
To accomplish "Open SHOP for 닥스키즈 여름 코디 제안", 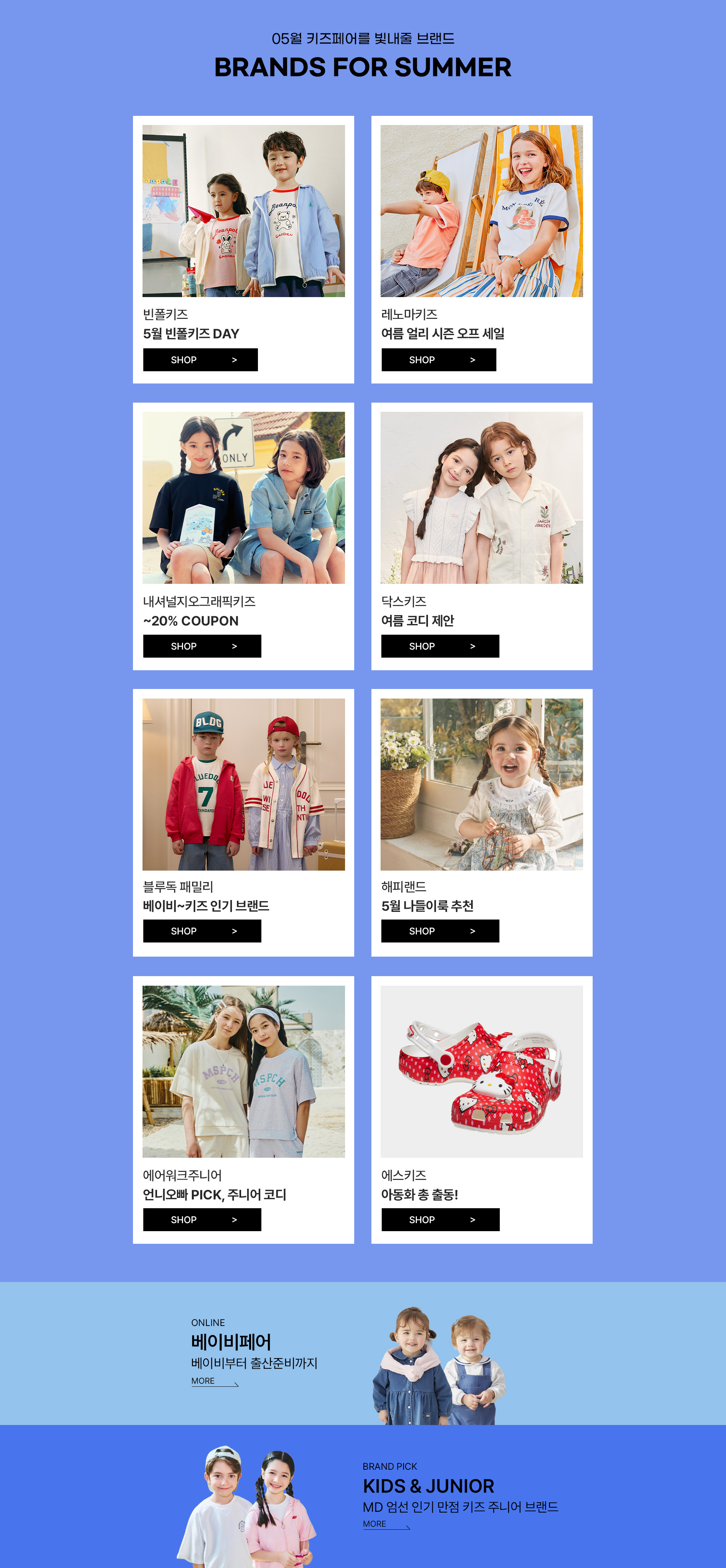I will coord(440,646).
